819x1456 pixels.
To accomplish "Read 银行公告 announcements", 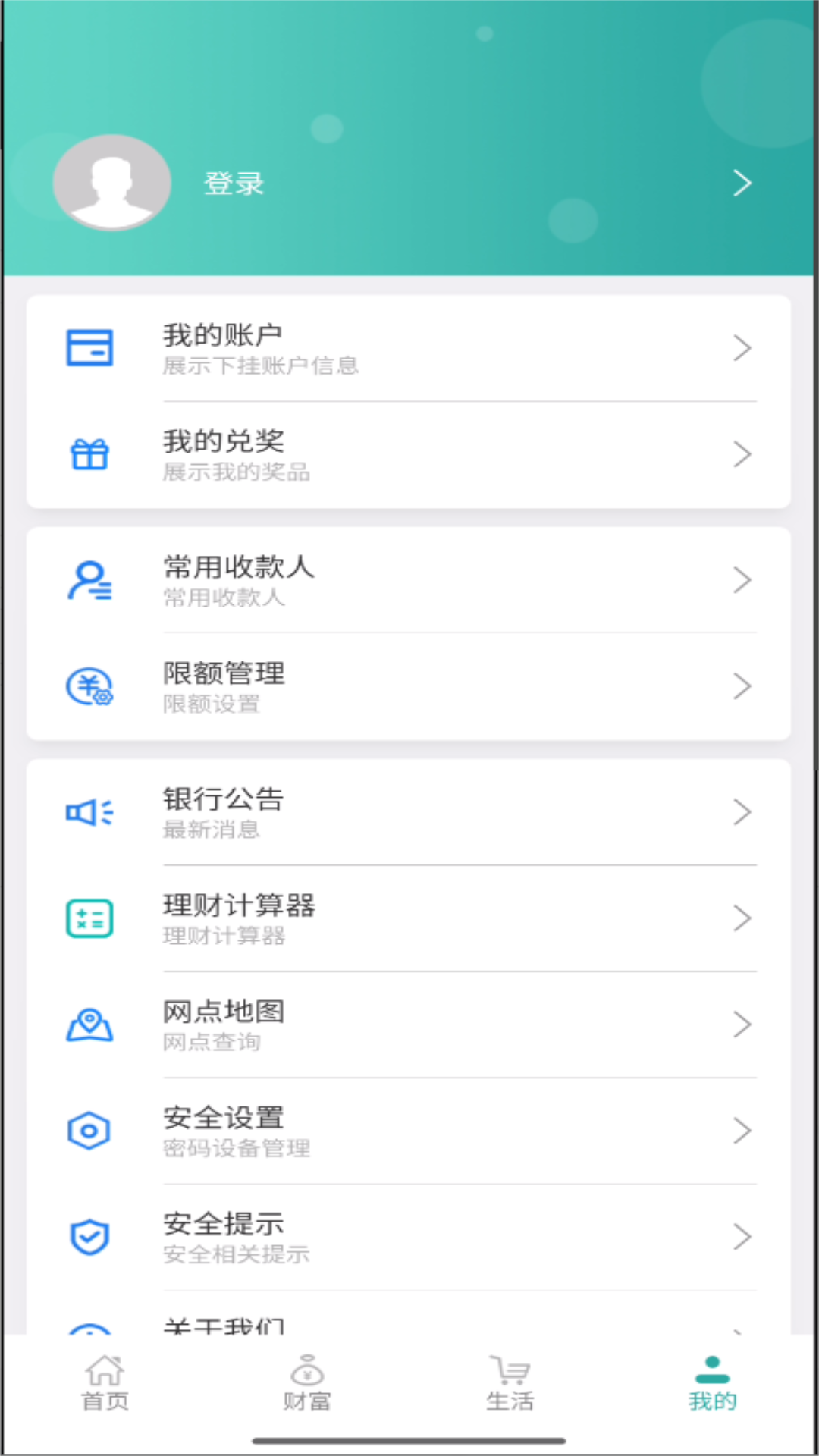I will pos(408,813).
